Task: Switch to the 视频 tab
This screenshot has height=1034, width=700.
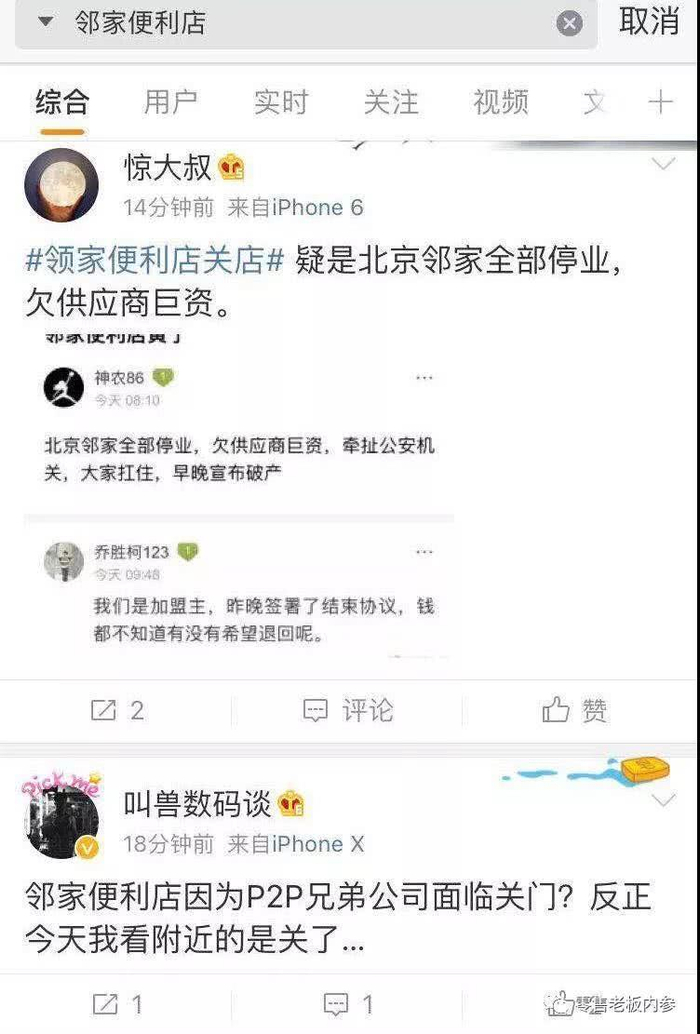Action: 500,102
